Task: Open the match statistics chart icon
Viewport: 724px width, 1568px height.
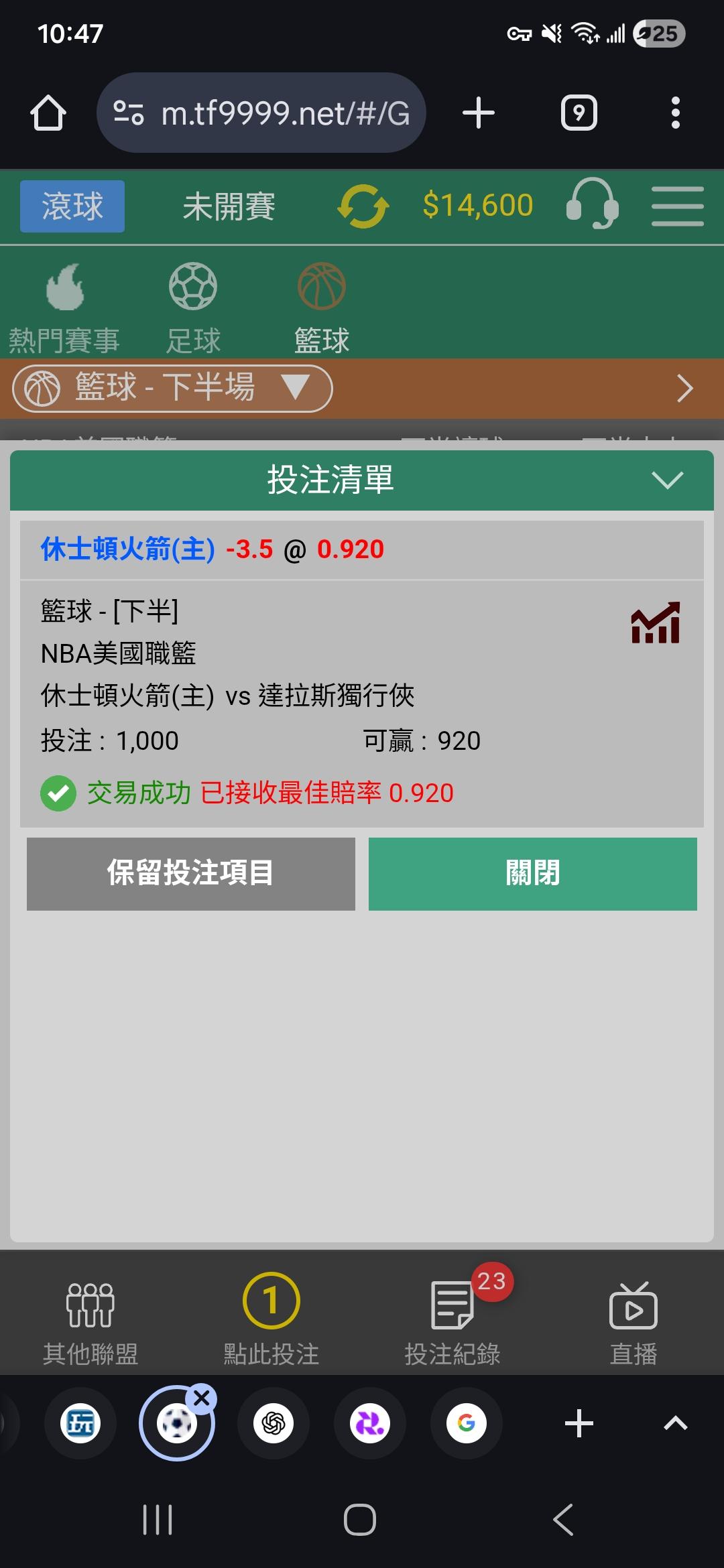Action: point(656,623)
